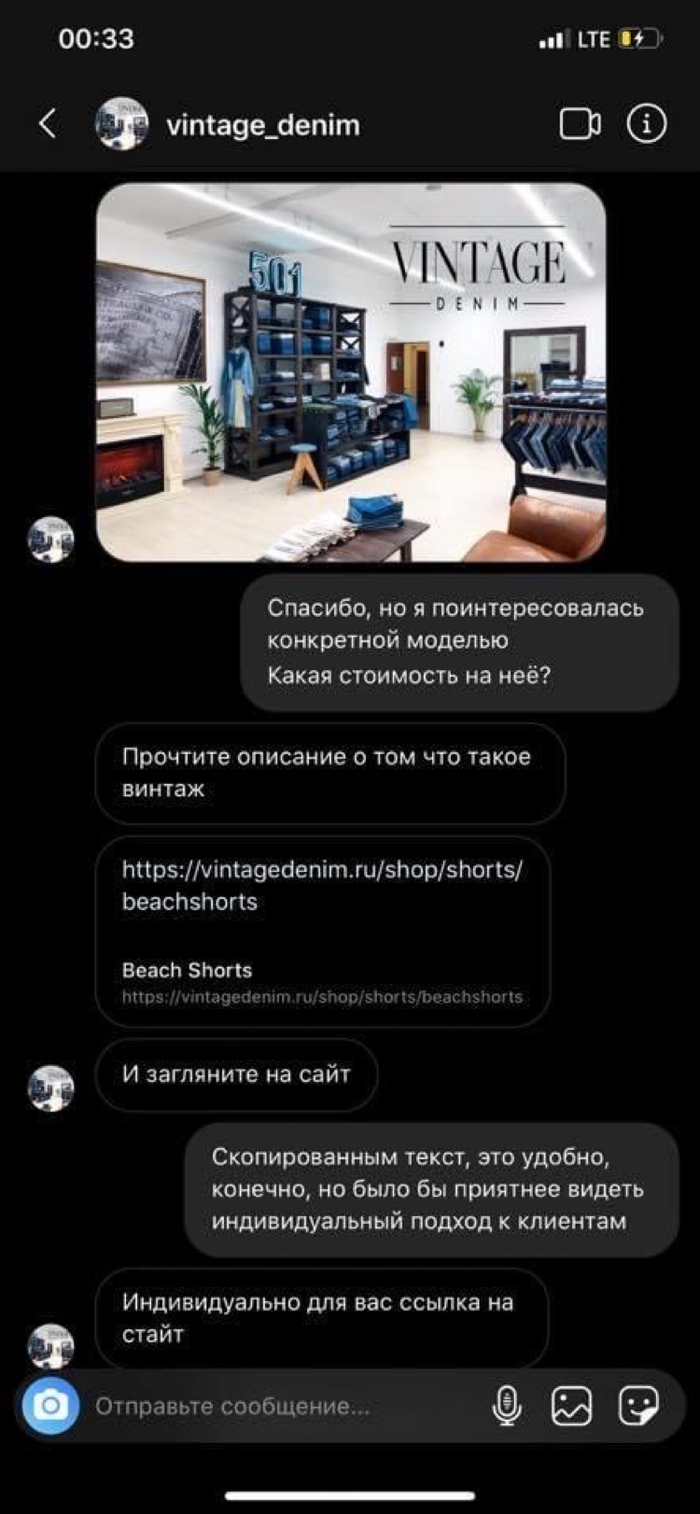
Task: Record a voice message with the microphone
Action: (507, 1406)
